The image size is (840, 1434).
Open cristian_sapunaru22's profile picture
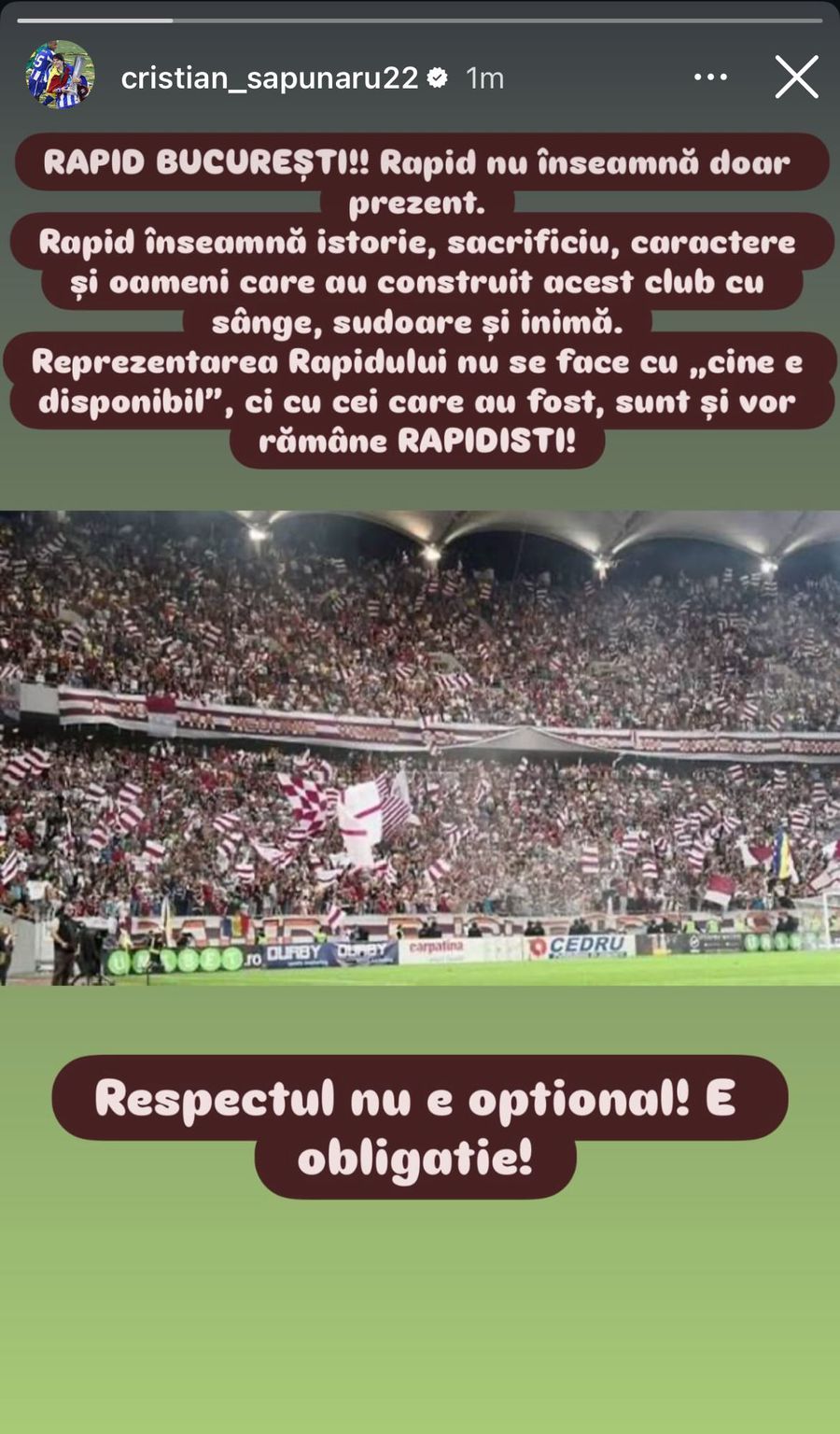tap(60, 76)
